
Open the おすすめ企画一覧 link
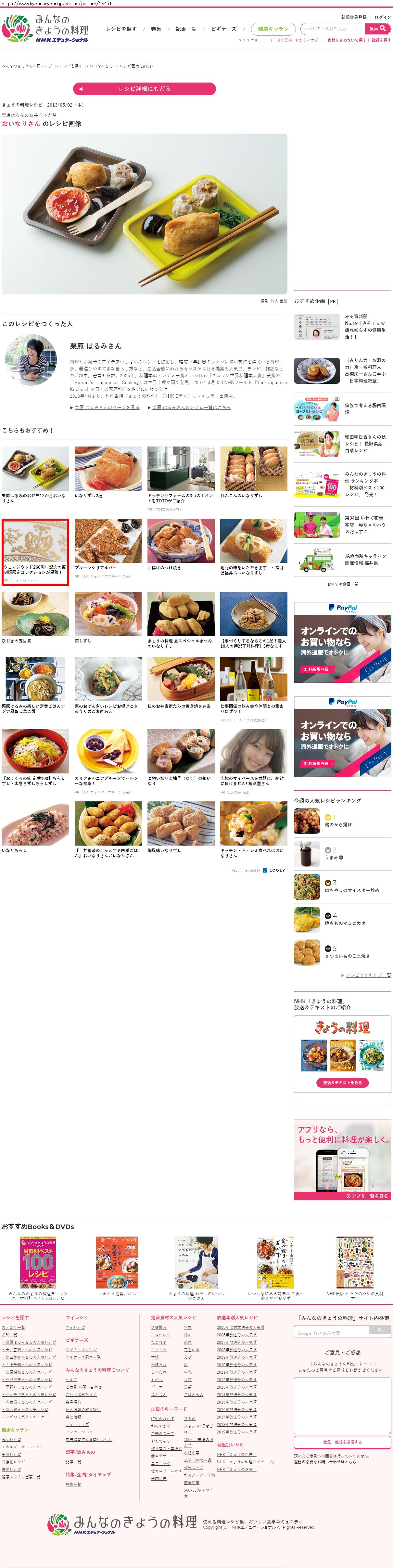click(342, 584)
